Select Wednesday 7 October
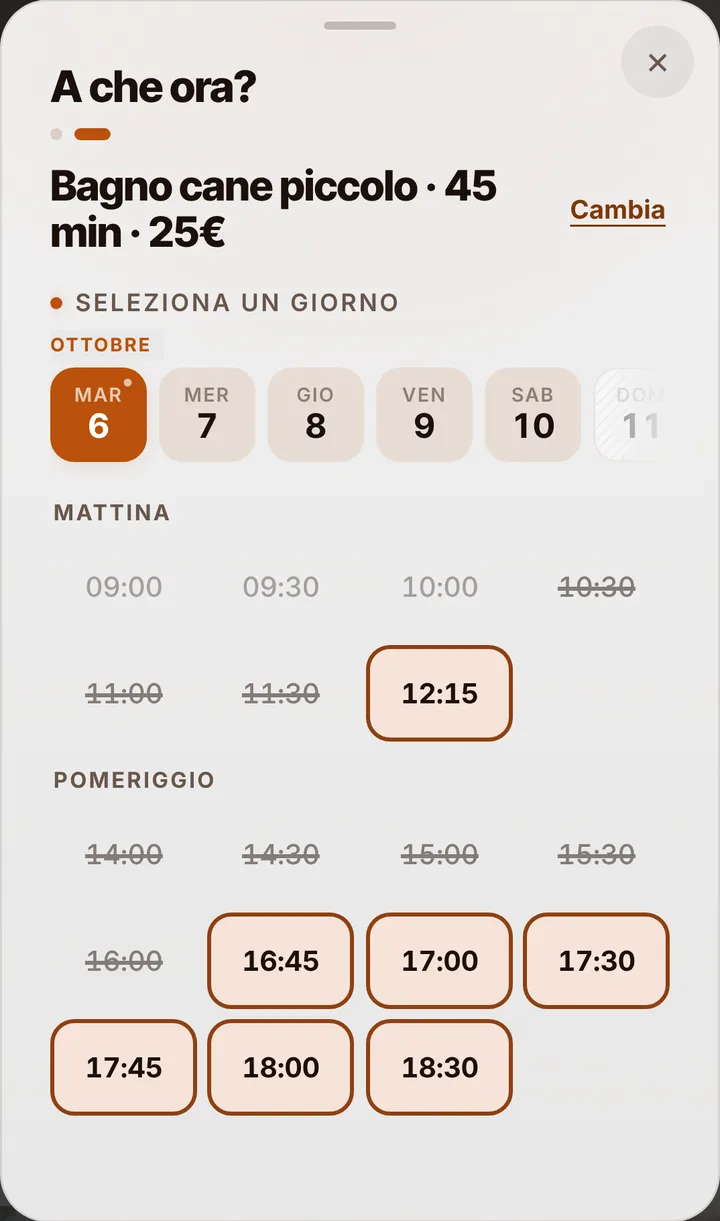 pos(207,414)
